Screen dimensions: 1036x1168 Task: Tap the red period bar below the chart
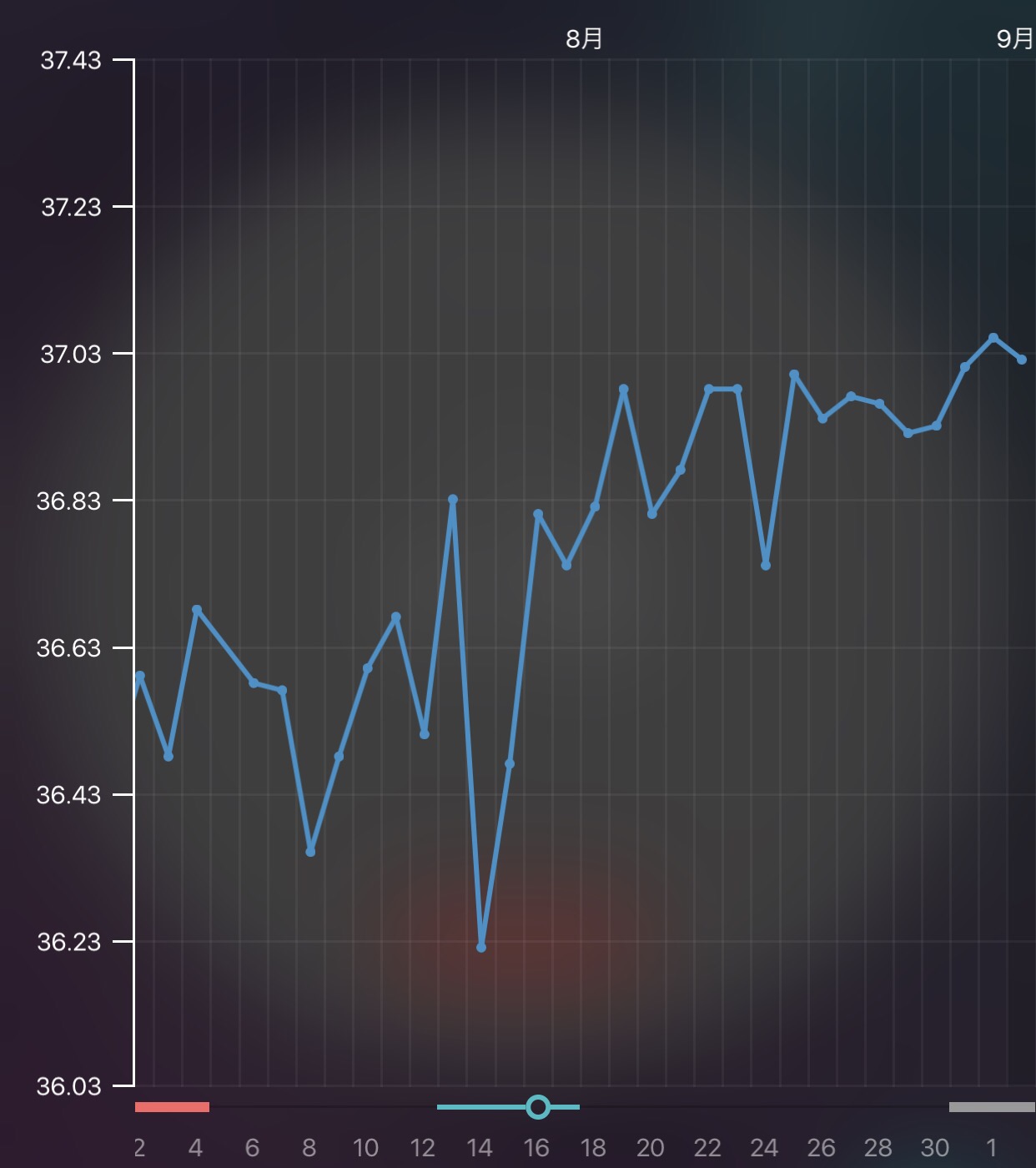(172, 1107)
